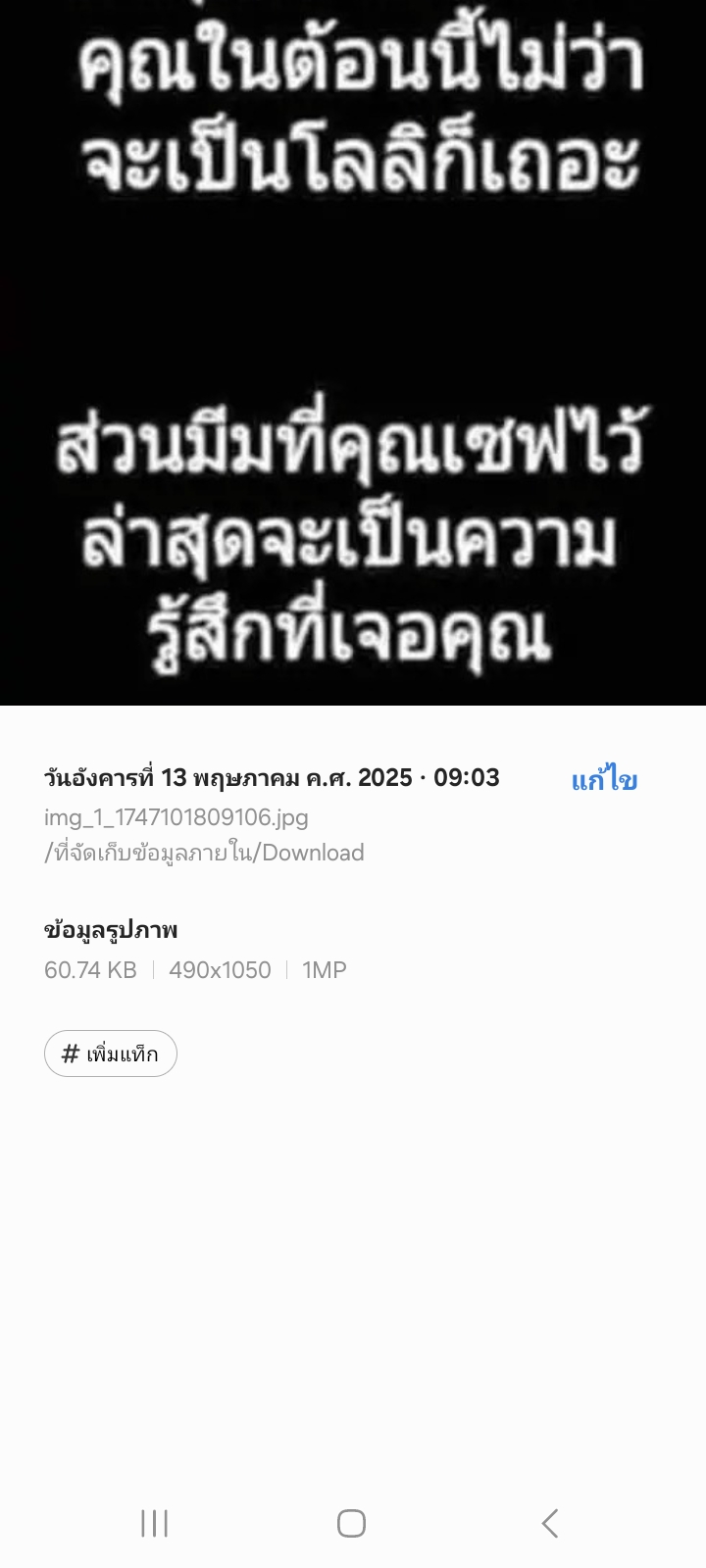Open the meme image at top
The image size is (706, 1568).
pyautogui.click(x=353, y=353)
